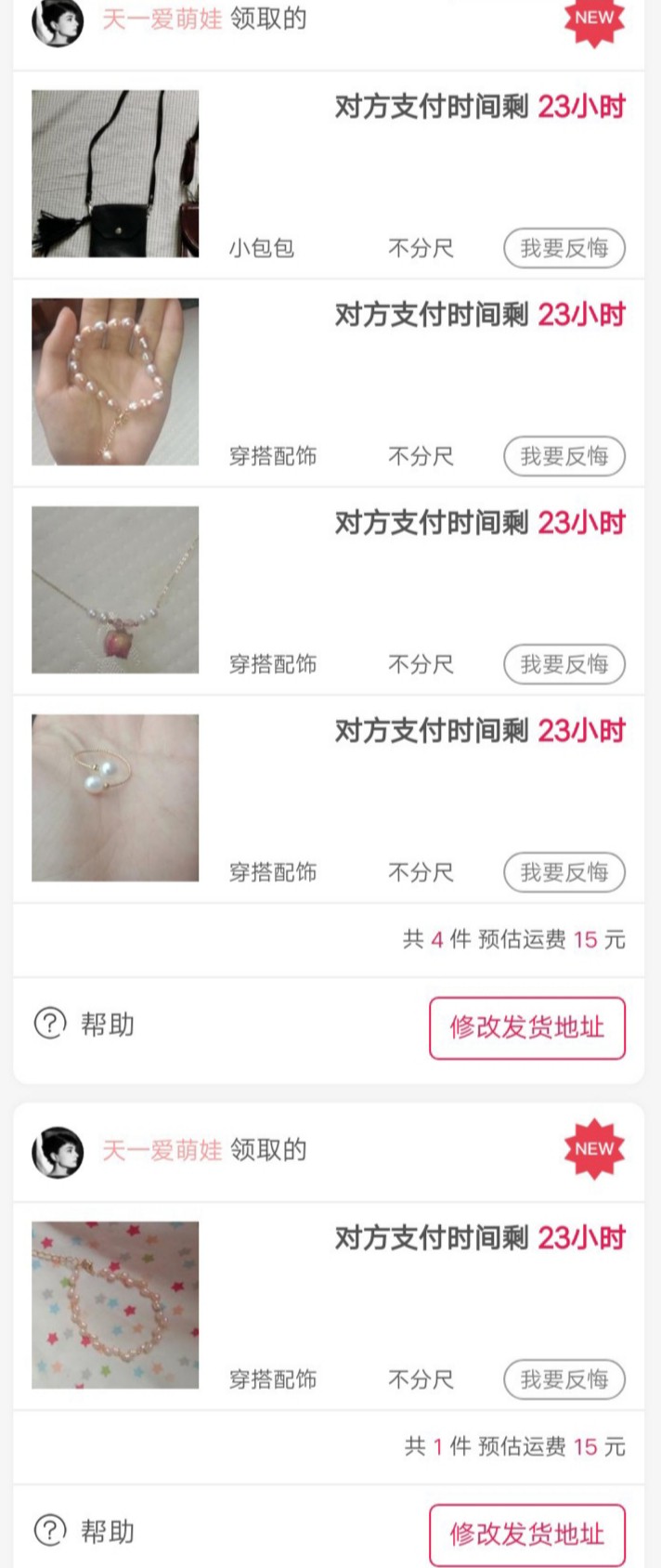The width and height of the screenshot is (661, 1568).
Task: Tap 我要反悔 for the bracelet on star fabric
Action: (x=564, y=1379)
